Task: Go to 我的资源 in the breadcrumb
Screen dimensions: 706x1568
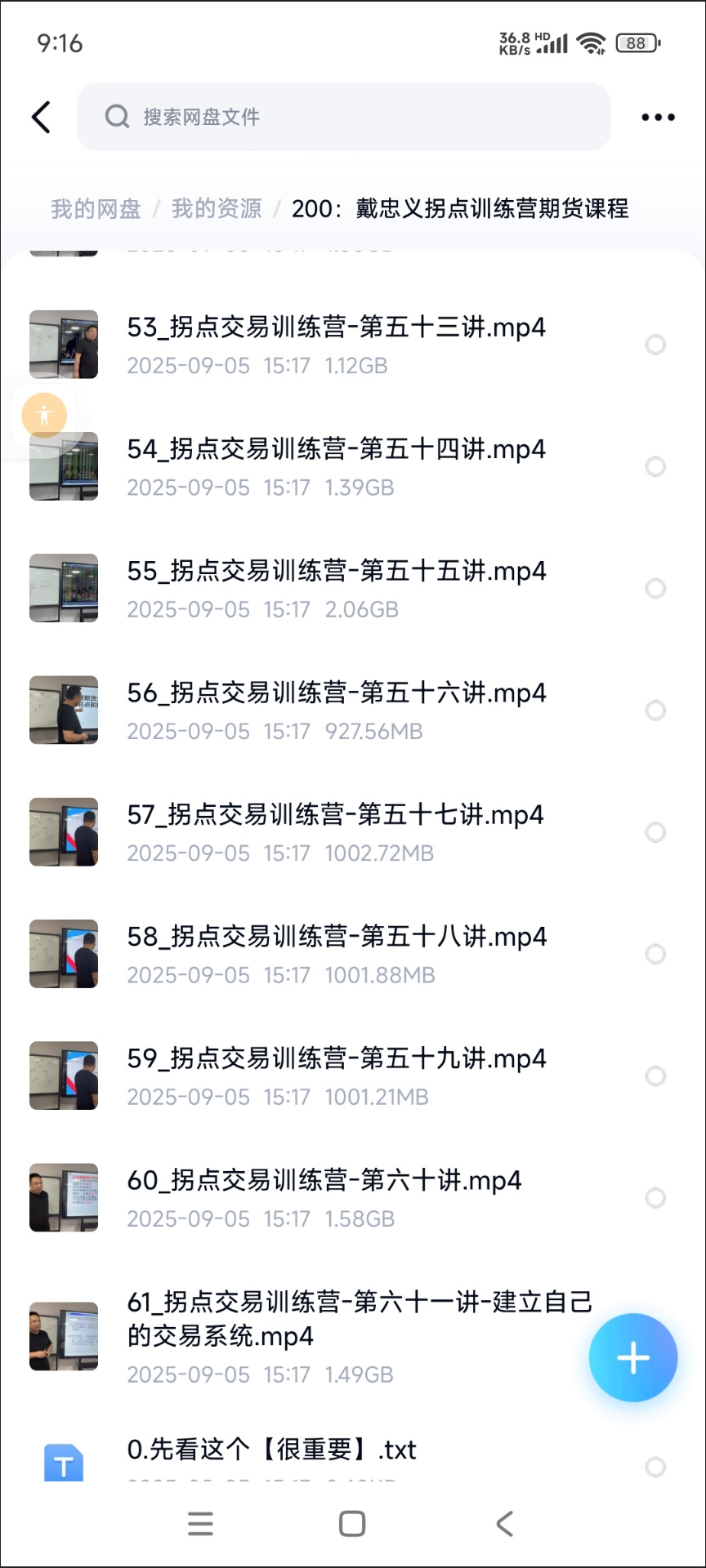Action: point(217,209)
